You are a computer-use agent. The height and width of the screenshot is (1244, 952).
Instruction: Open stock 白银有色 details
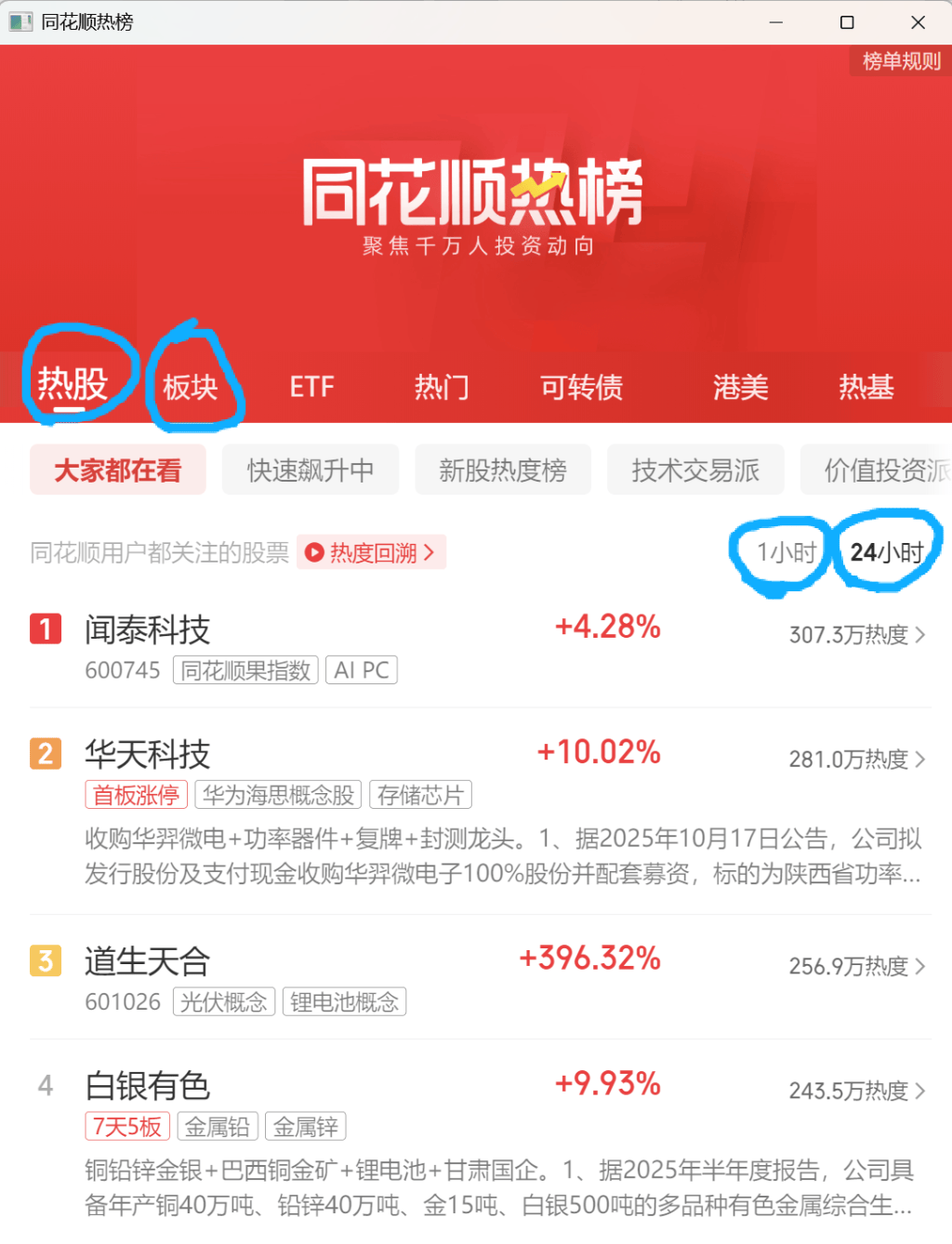coord(147,1086)
